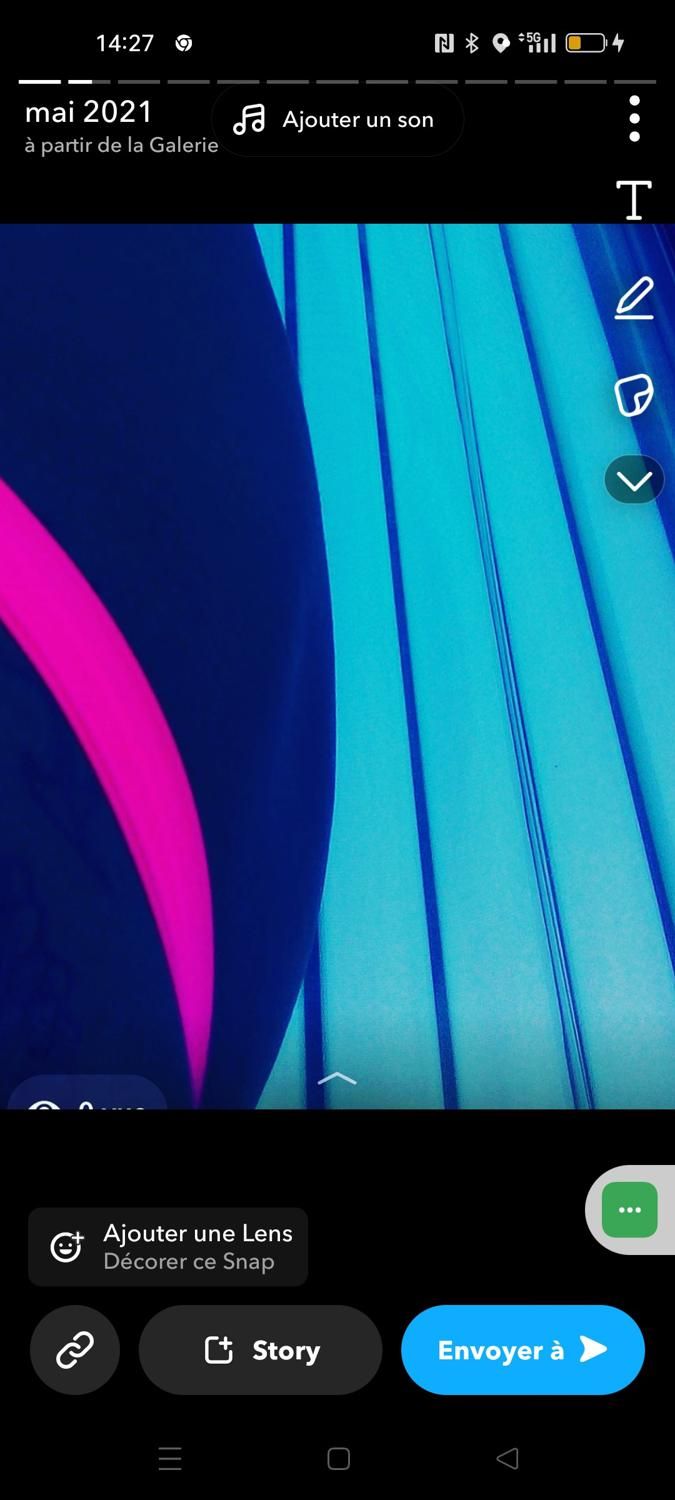
Task: Add text with the T tool
Action: pyautogui.click(x=634, y=200)
